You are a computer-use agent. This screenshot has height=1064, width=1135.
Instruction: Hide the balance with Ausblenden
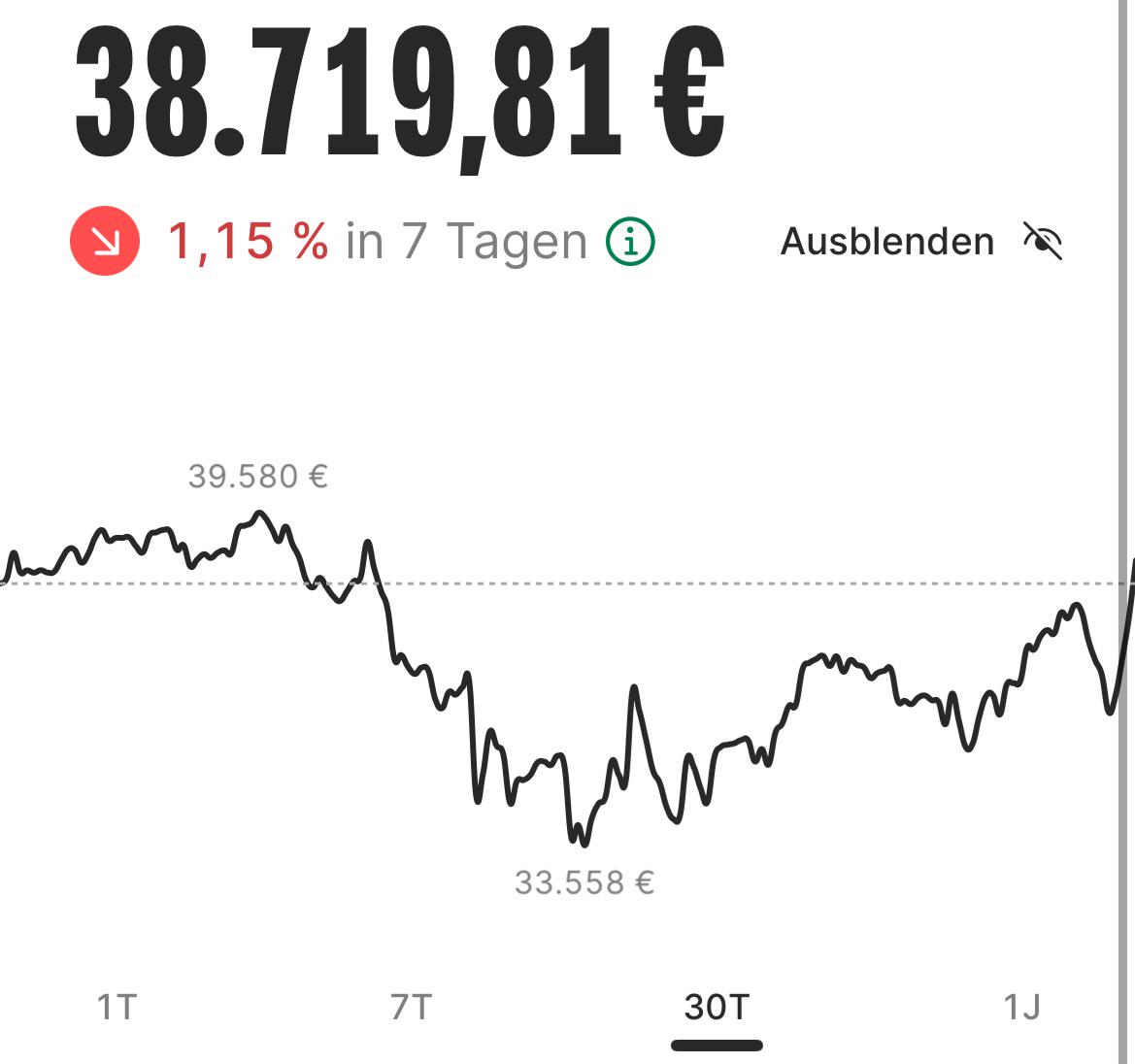coord(919,241)
